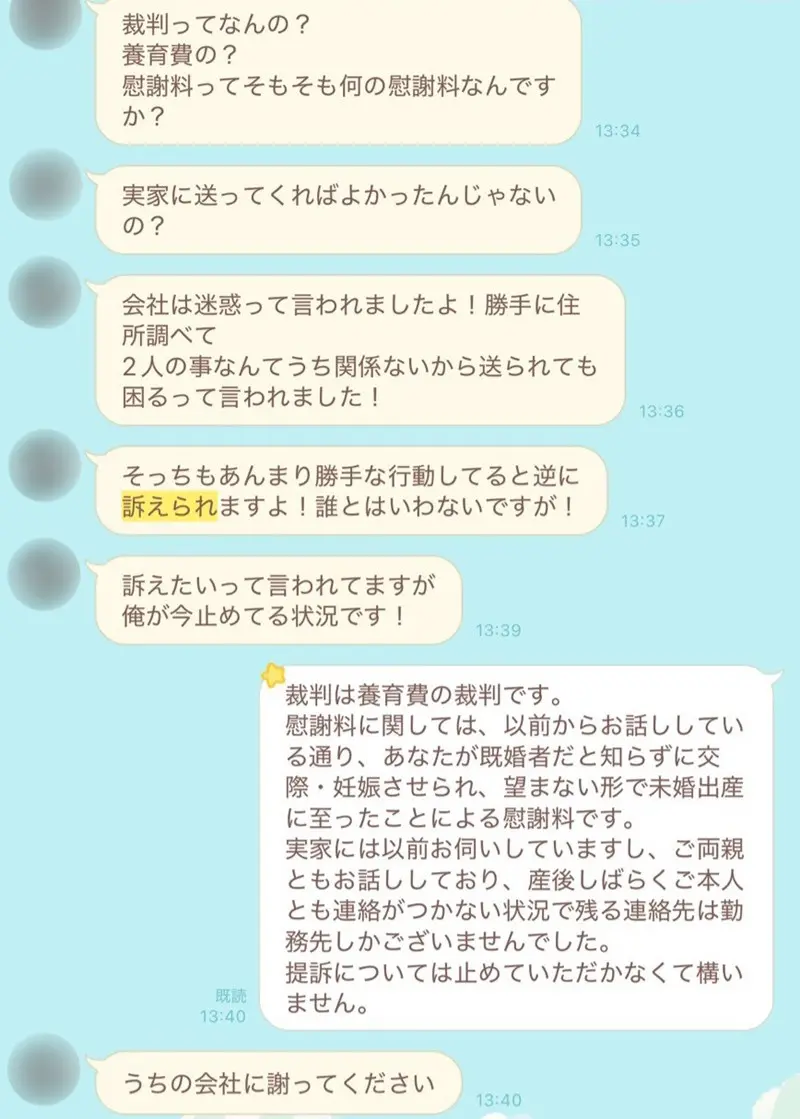Open avatar beside the 13:39 message
The height and width of the screenshot is (1119, 800).
(x=43, y=575)
